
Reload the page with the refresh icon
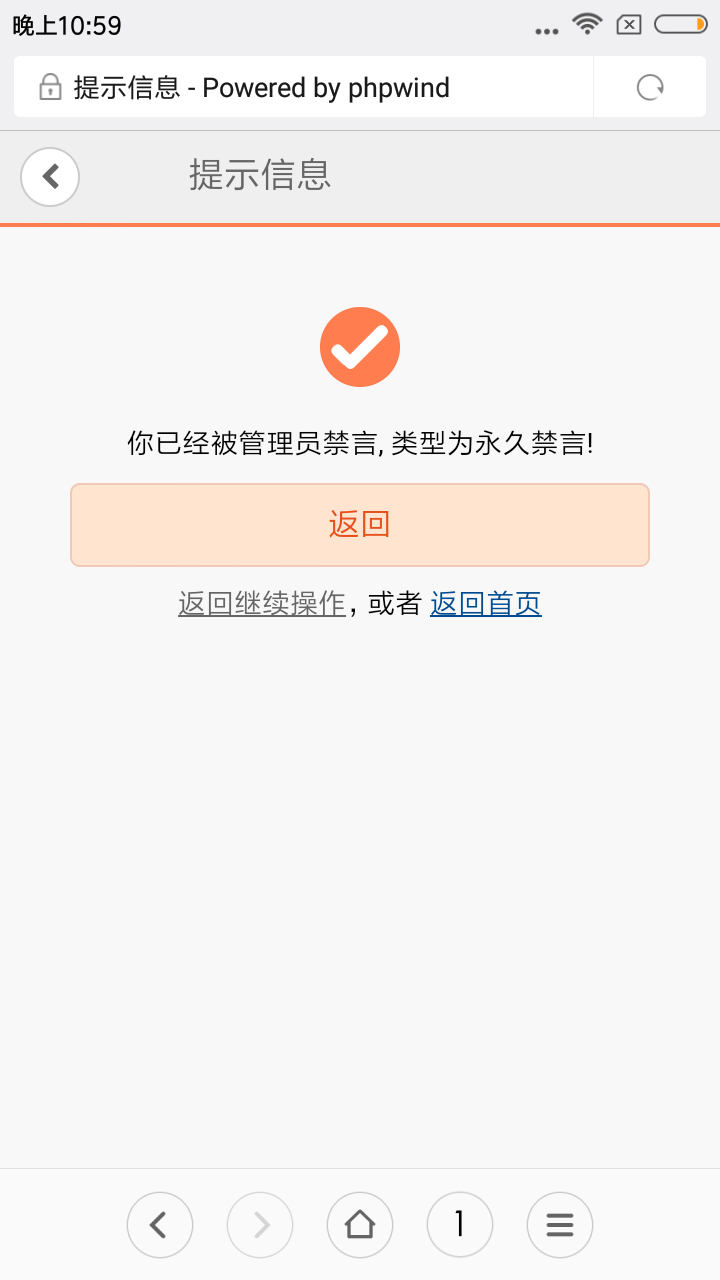[x=650, y=88]
